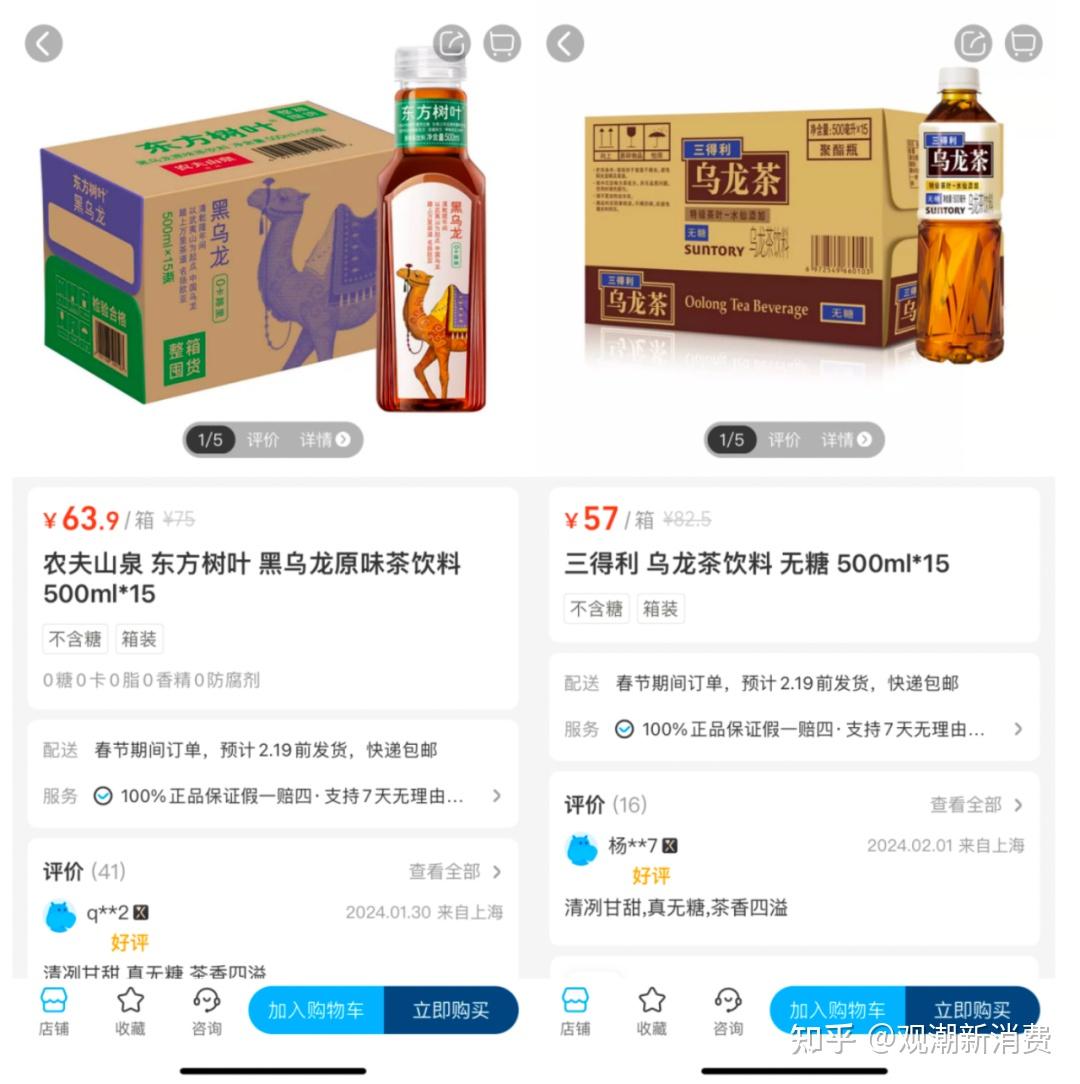The width and height of the screenshot is (1080, 1084).
Task: Tap the back arrow on the Suntory page
Action: pos(564,43)
